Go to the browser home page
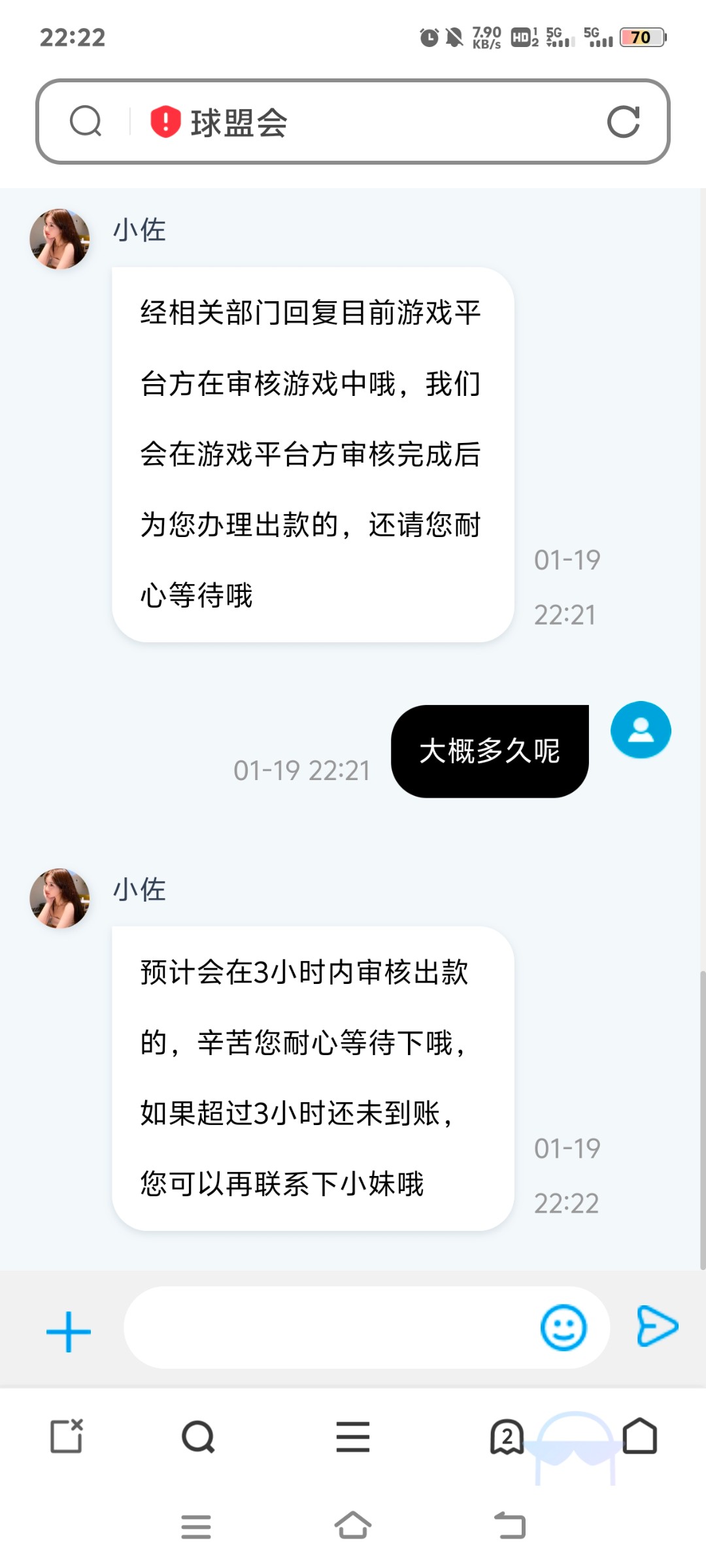 click(x=640, y=1436)
